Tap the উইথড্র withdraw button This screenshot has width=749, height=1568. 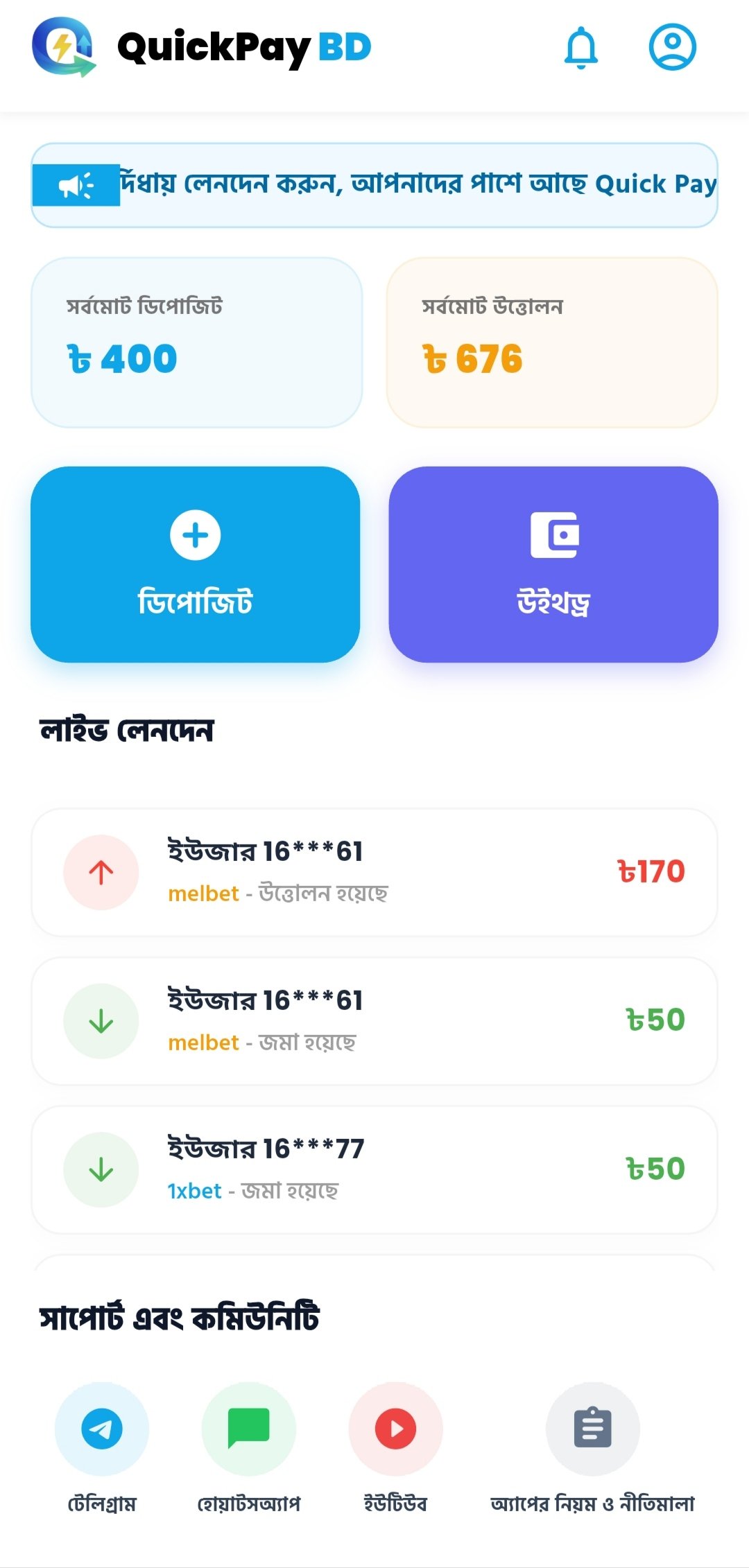pos(553,564)
